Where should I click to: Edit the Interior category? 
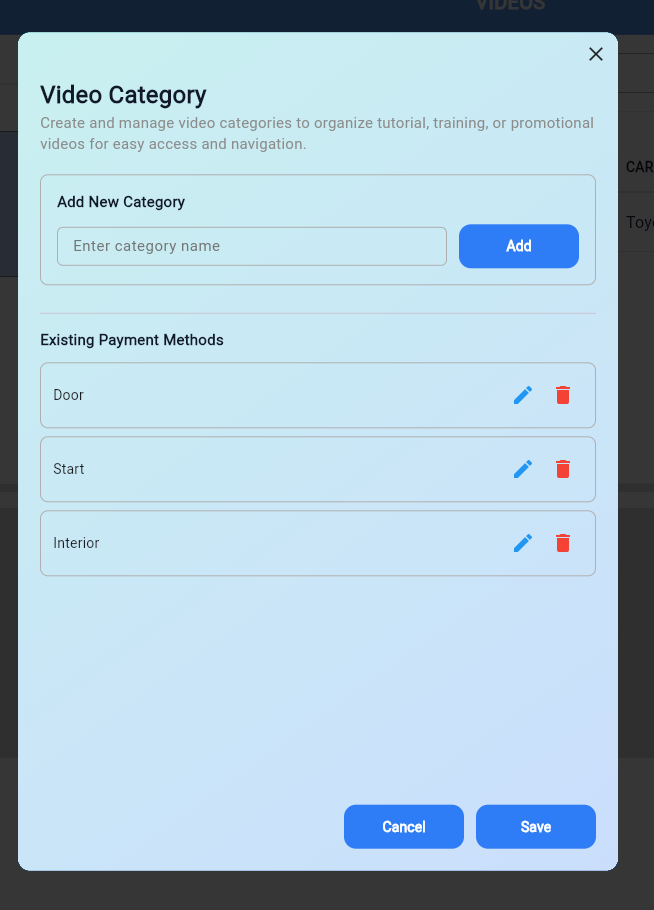pos(523,543)
